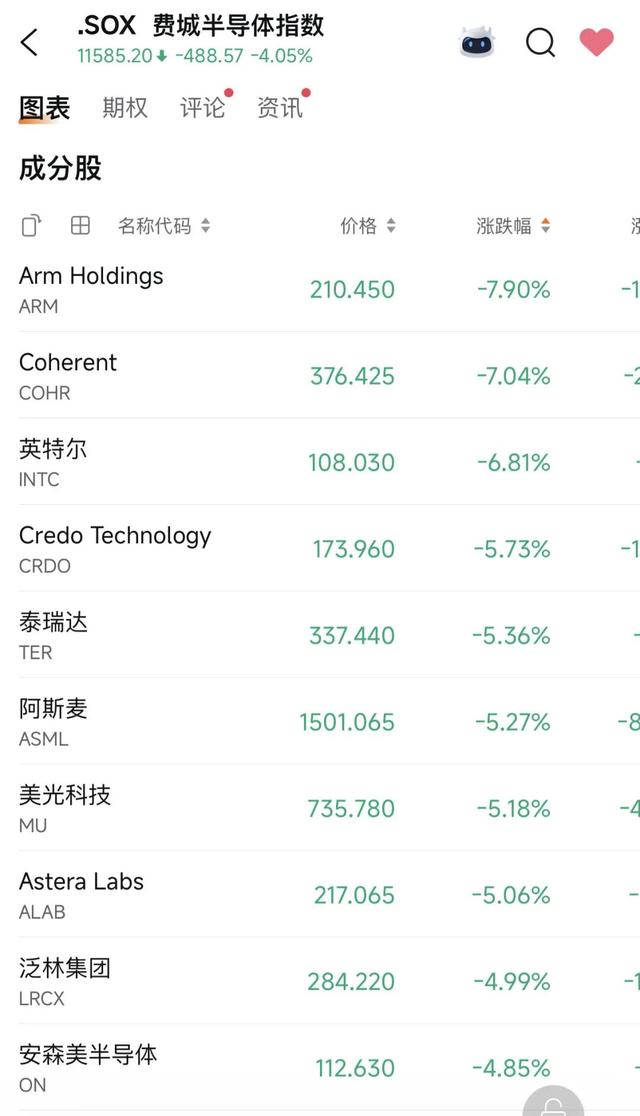The image size is (640, 1116).
Task: Open the Coherent COHR row
Action: (320, 375)
